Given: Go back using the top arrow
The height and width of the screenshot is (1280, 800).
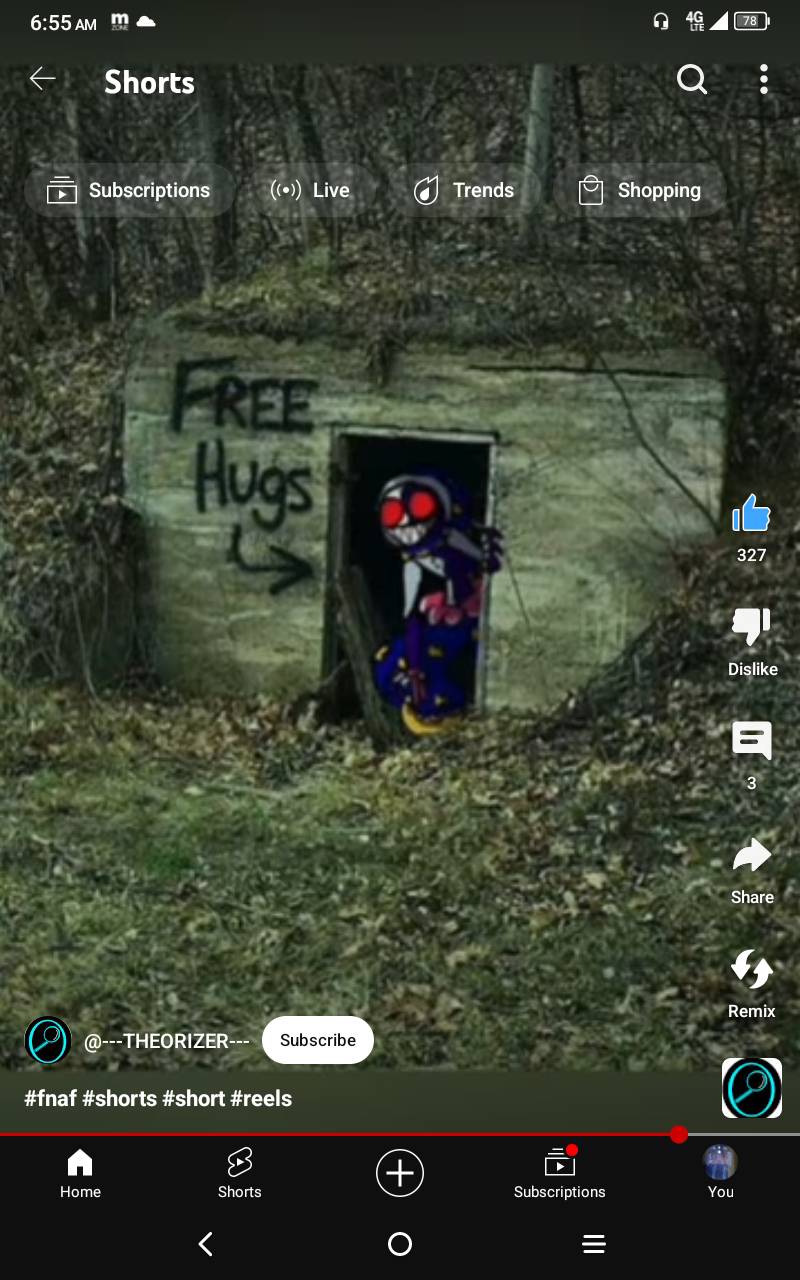Looking at the screenshot, I should pyautogui.click(x=42, y=79).
